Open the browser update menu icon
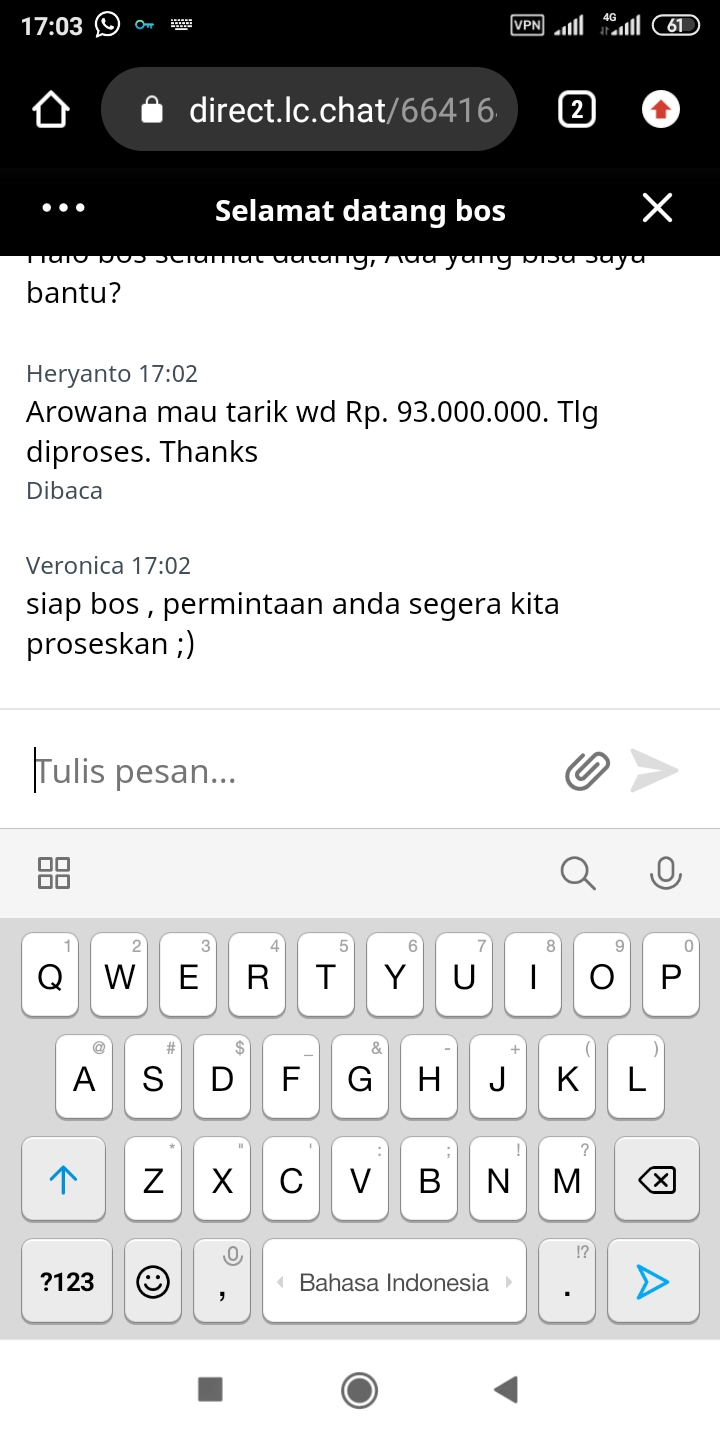720x1440 pixels. pos(660,110)
